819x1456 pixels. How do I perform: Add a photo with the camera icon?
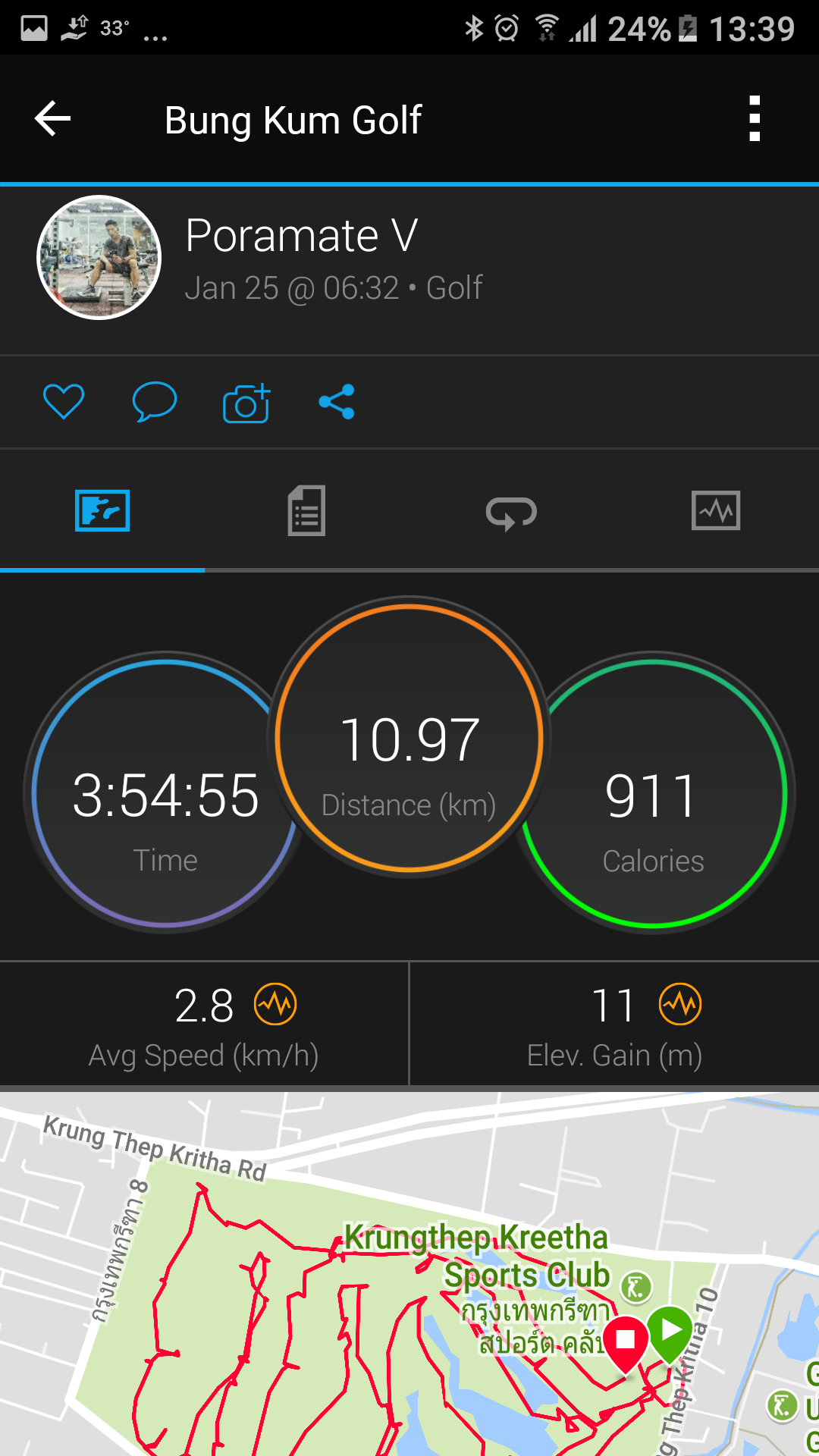pyautogui.click(x=246, y=402)
